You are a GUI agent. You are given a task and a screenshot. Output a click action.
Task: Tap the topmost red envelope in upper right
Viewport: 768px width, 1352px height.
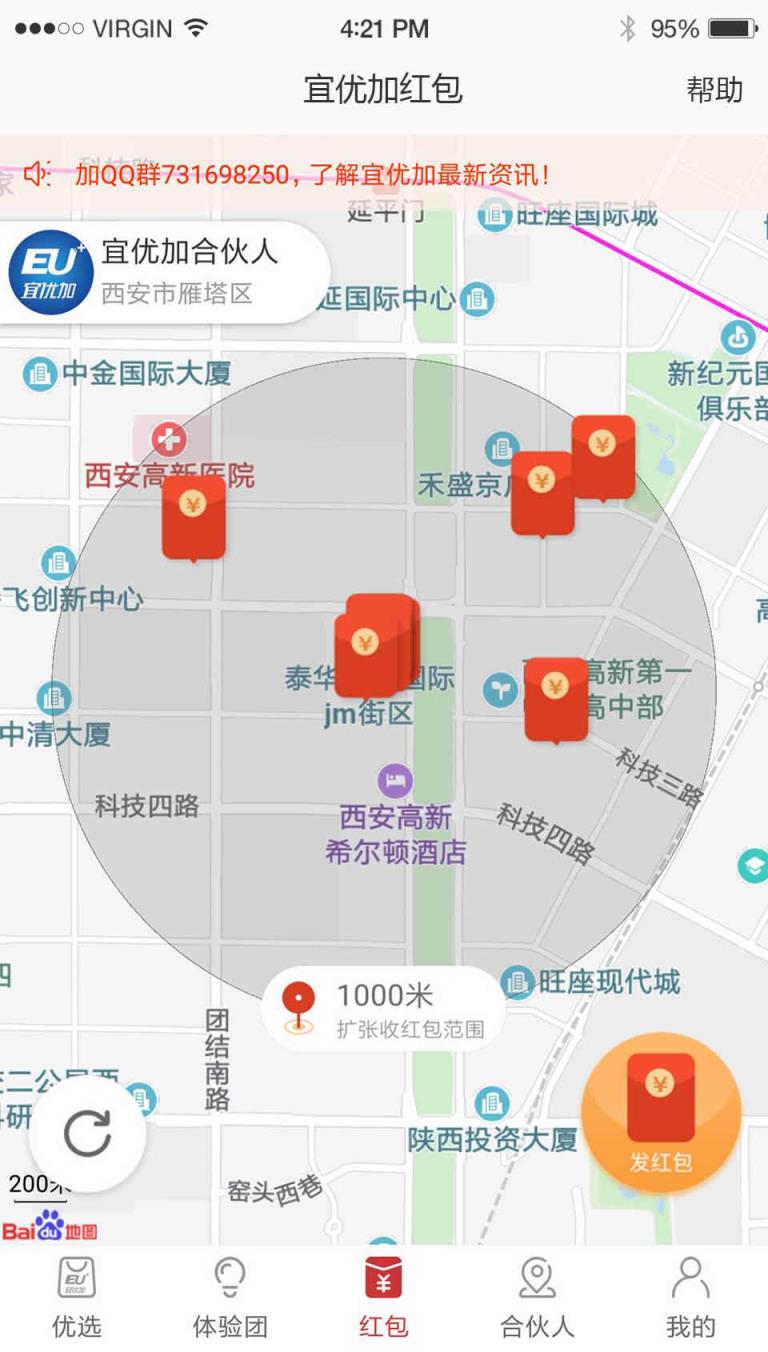[x=604, y=455]
